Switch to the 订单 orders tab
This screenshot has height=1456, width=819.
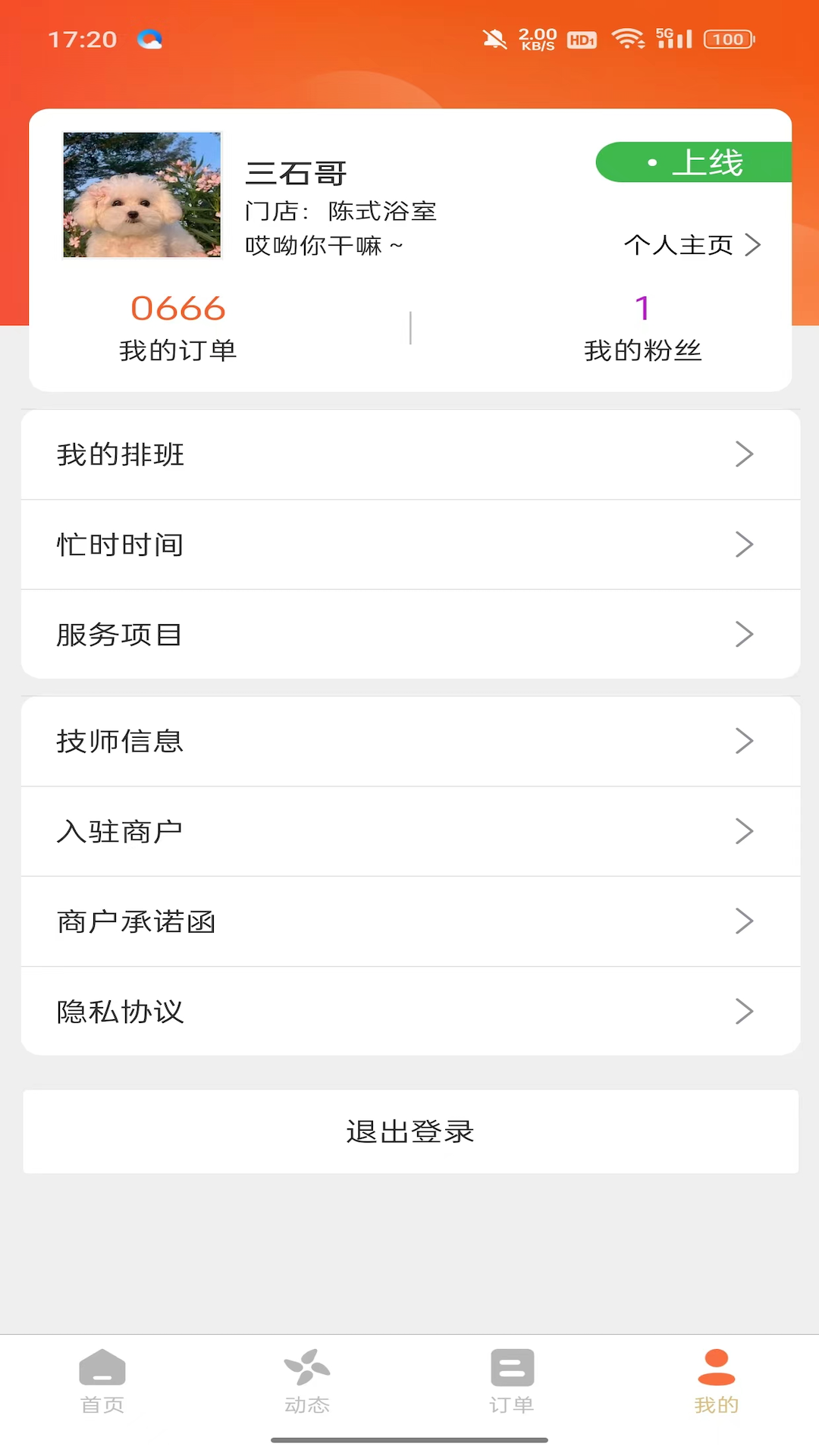click(x=512, y=1381)
